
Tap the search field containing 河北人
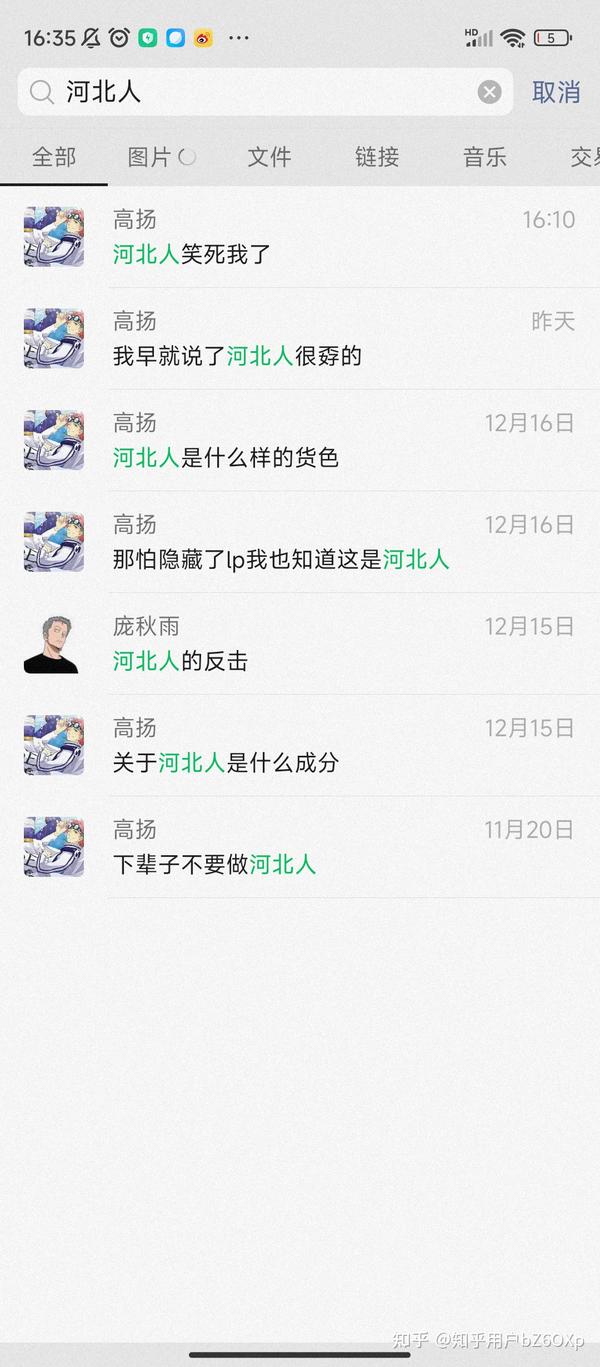(265, 92)
